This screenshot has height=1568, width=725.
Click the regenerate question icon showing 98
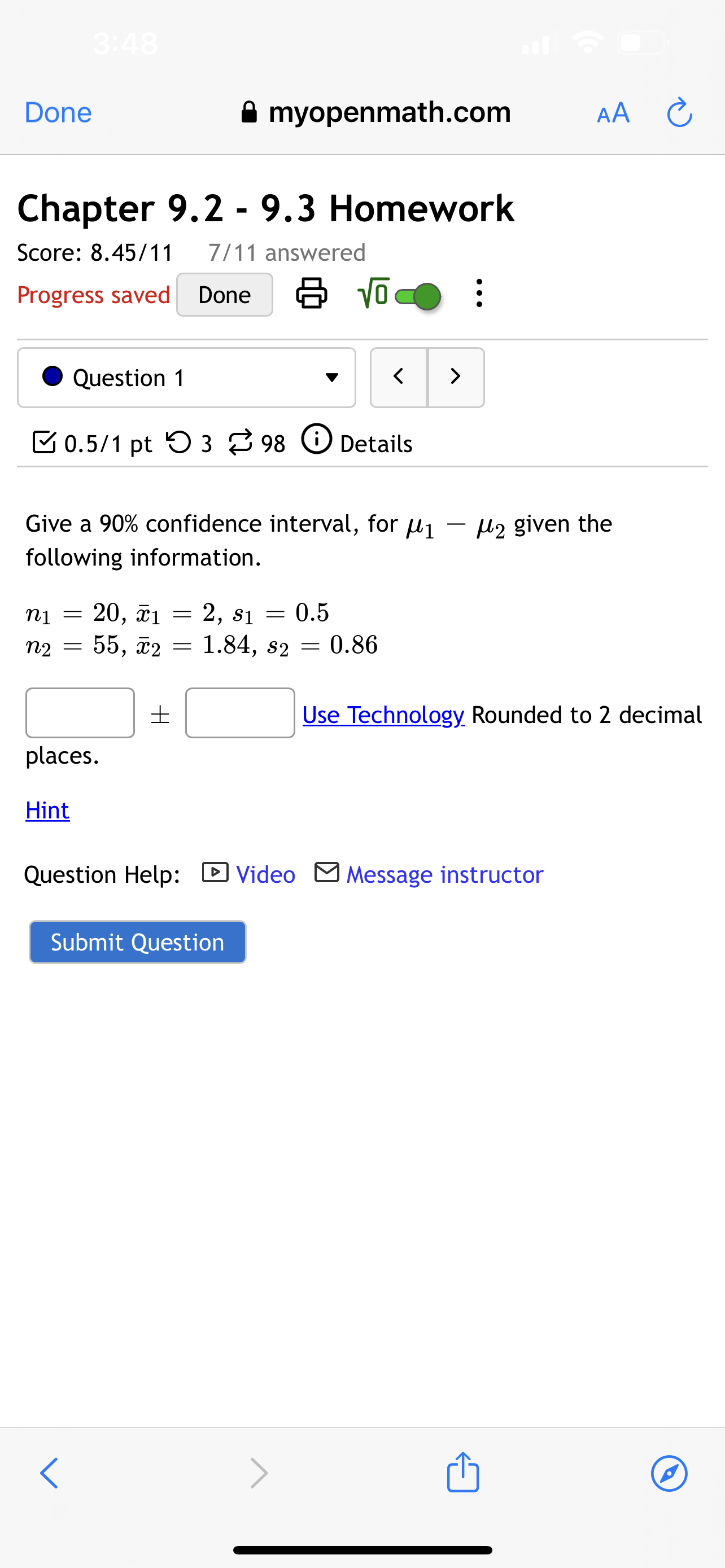[242, 441]
